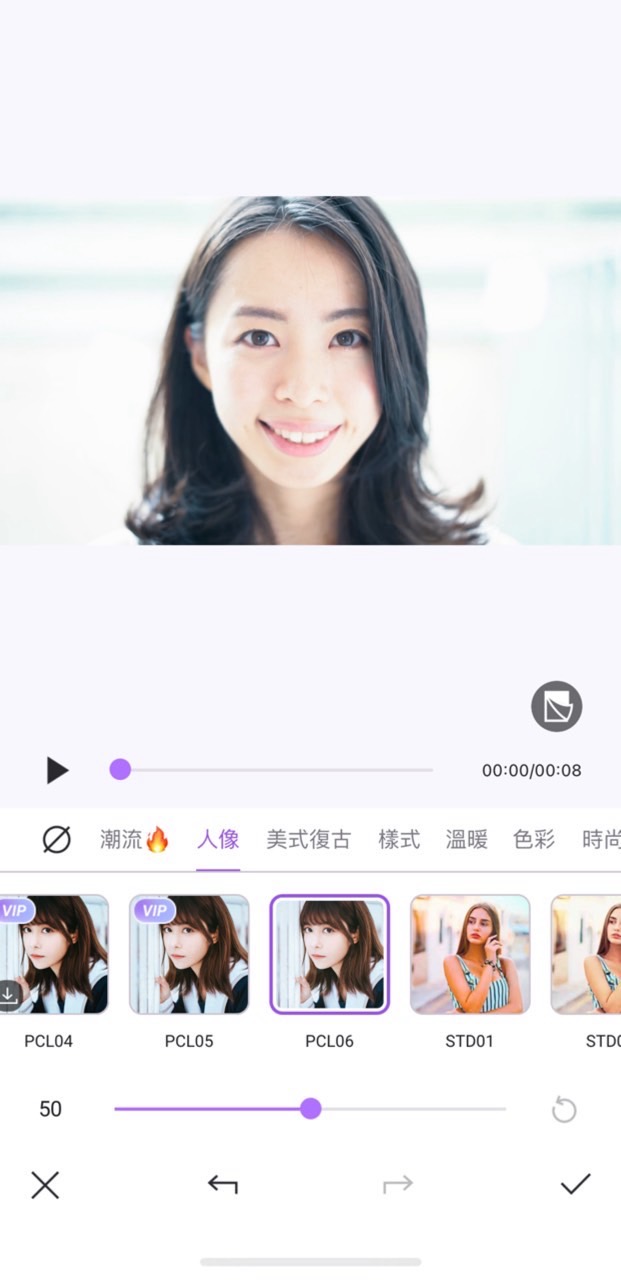
Task: Confirm the filter with the checkmark
Action: (x=575, y=1185)
